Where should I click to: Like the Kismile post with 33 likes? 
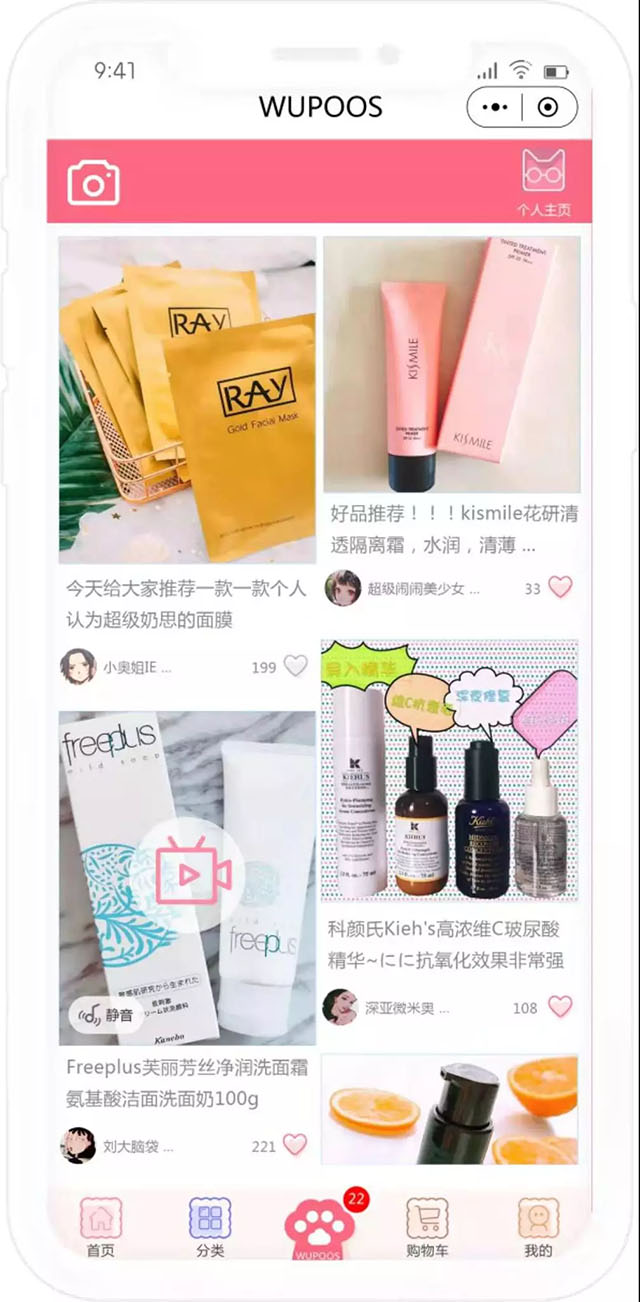click(x=560, y=588)
